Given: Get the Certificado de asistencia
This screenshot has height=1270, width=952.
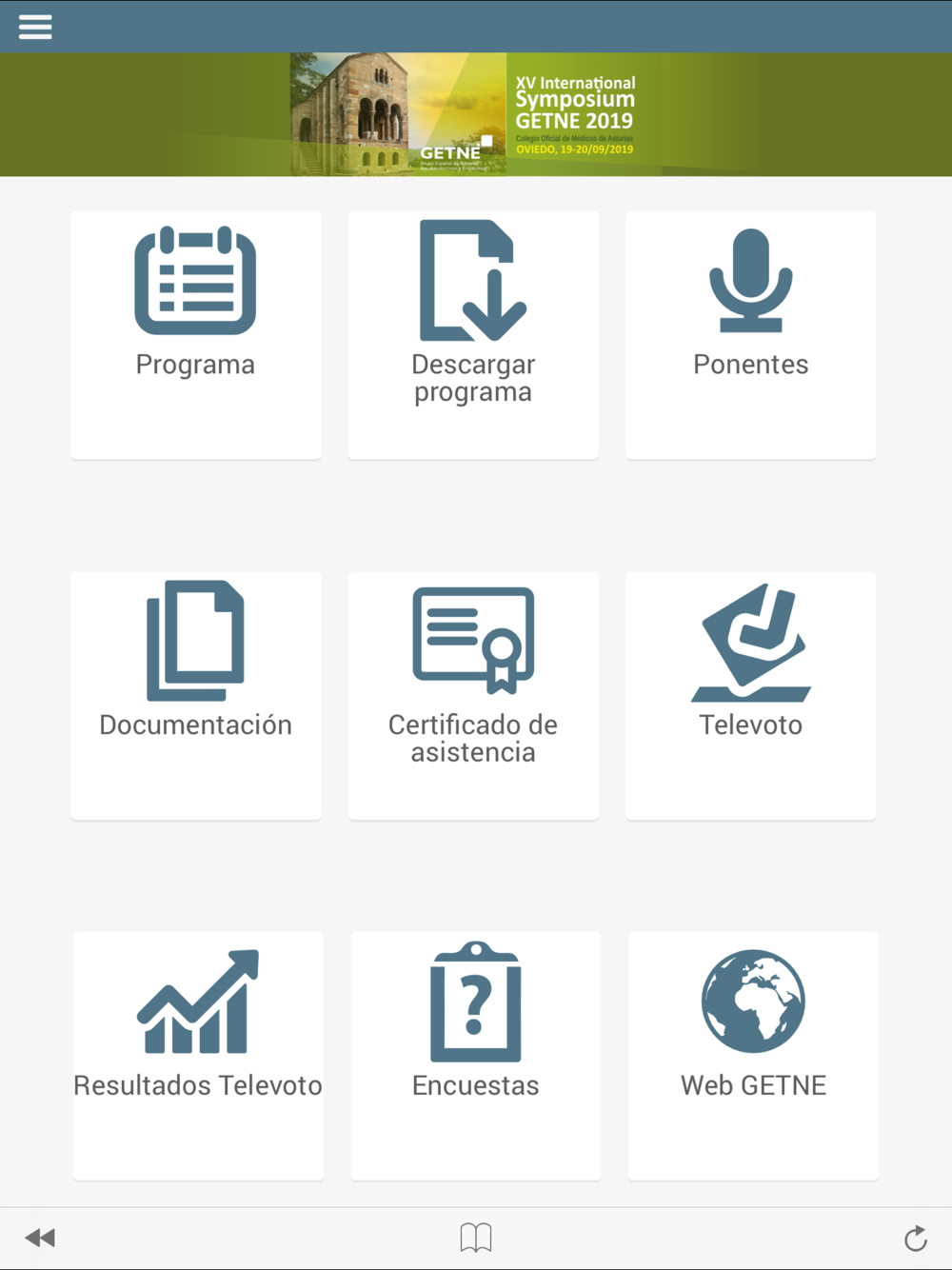Looking at the screenshot, I should point(473,695).
